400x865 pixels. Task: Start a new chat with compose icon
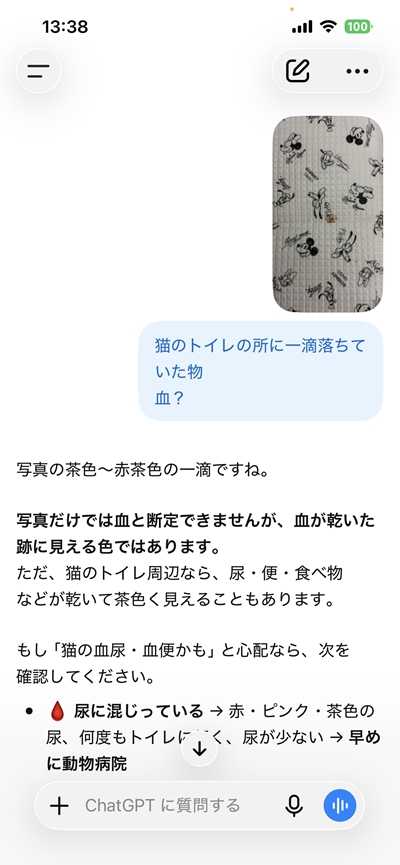coord(297,71)
